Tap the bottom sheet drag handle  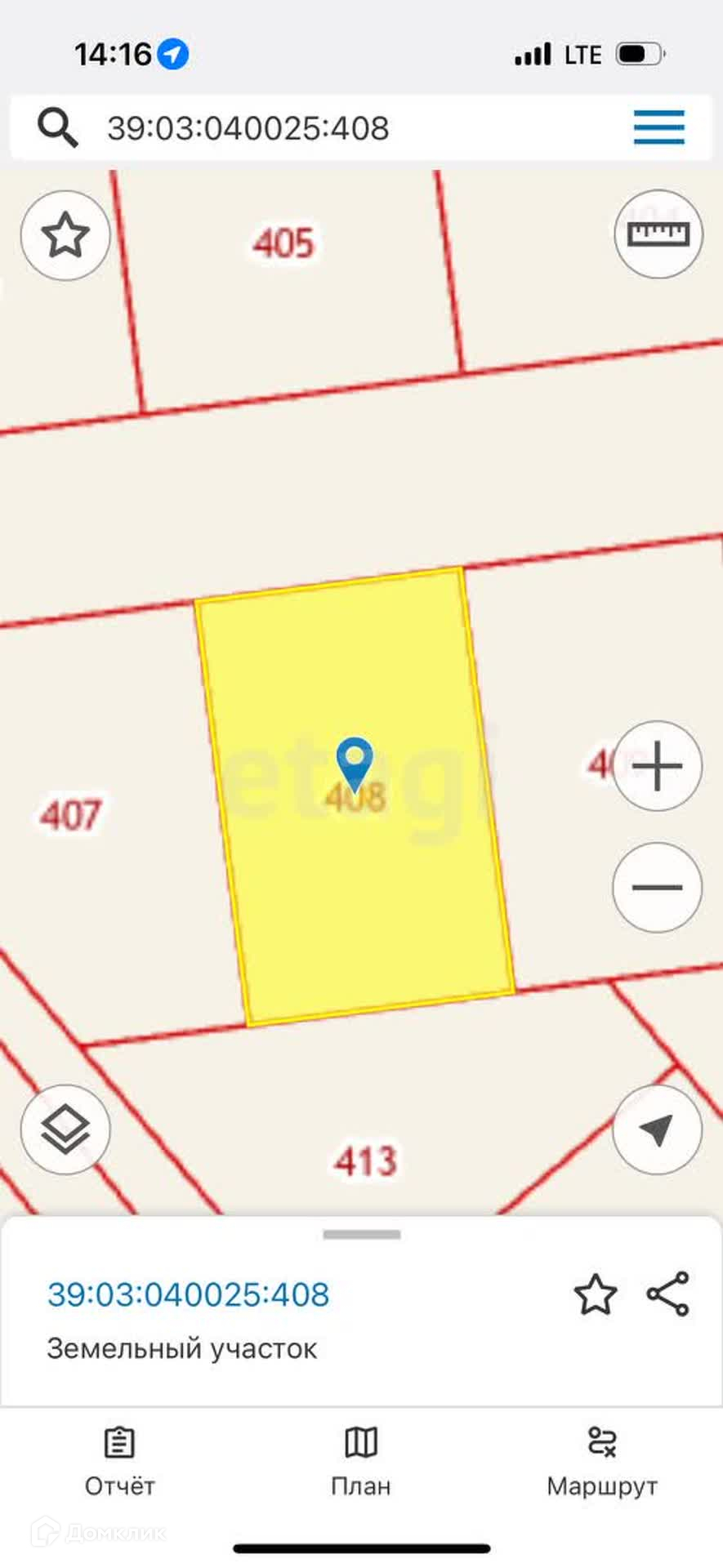[x=362, y=1235]
